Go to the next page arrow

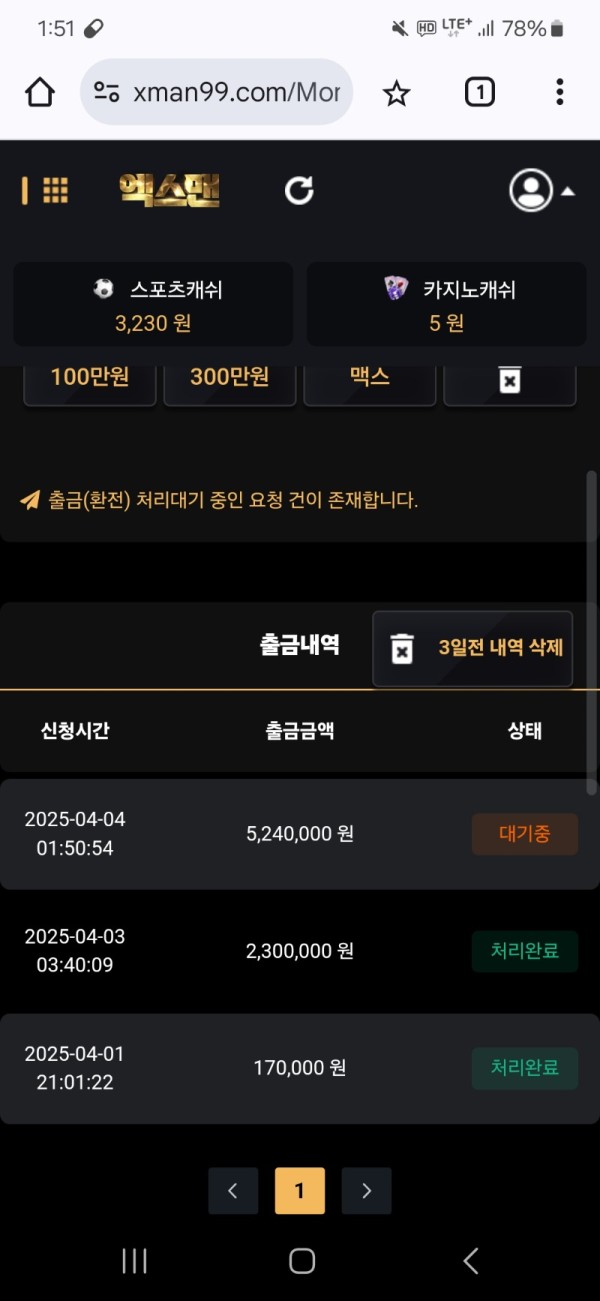(x=366, y=1191)
